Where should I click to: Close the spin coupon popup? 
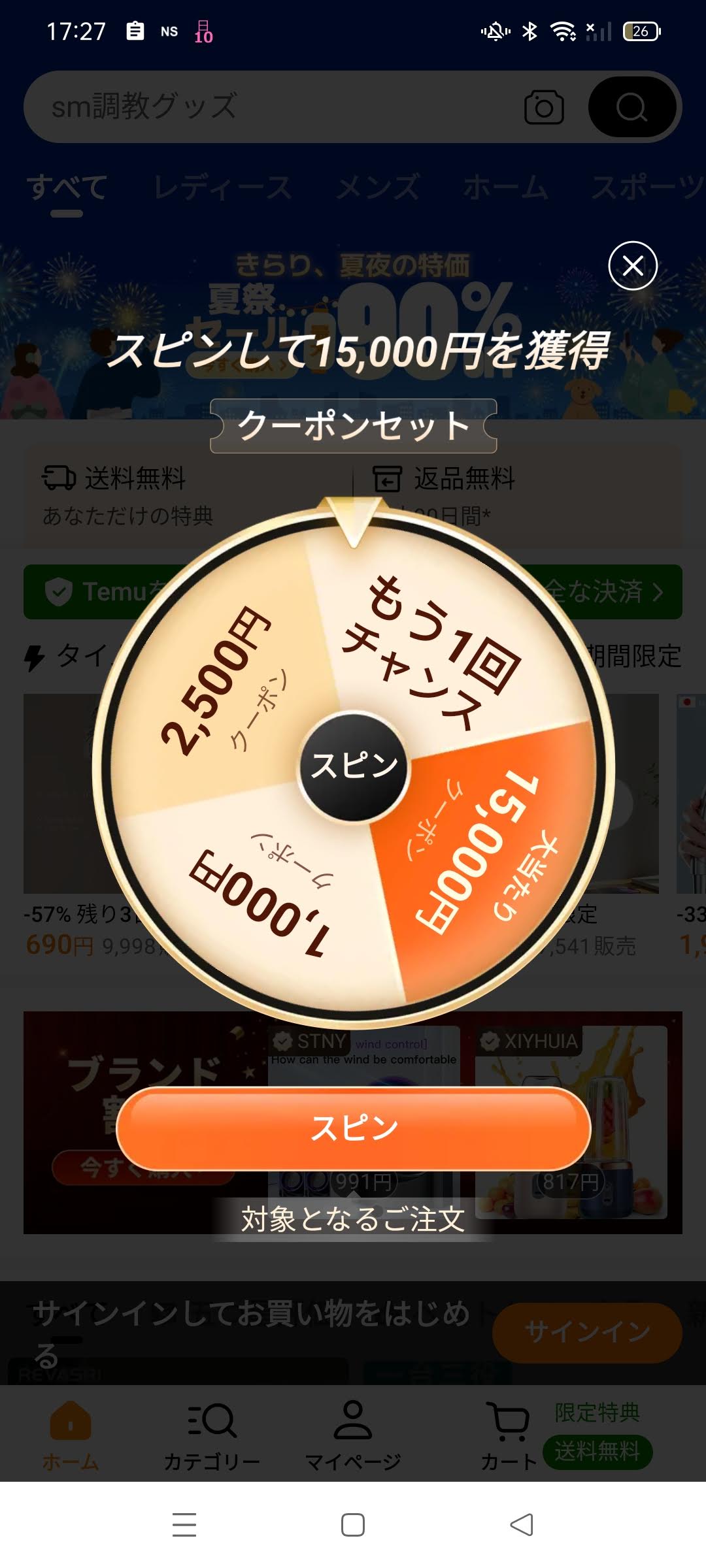coord(632,266)
